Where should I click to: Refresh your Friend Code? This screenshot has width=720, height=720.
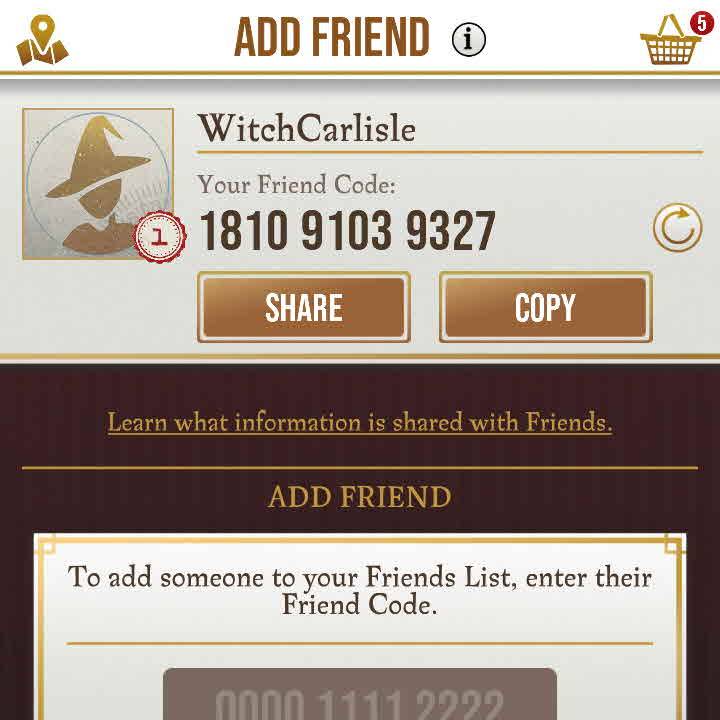click(x=677, y=227)
